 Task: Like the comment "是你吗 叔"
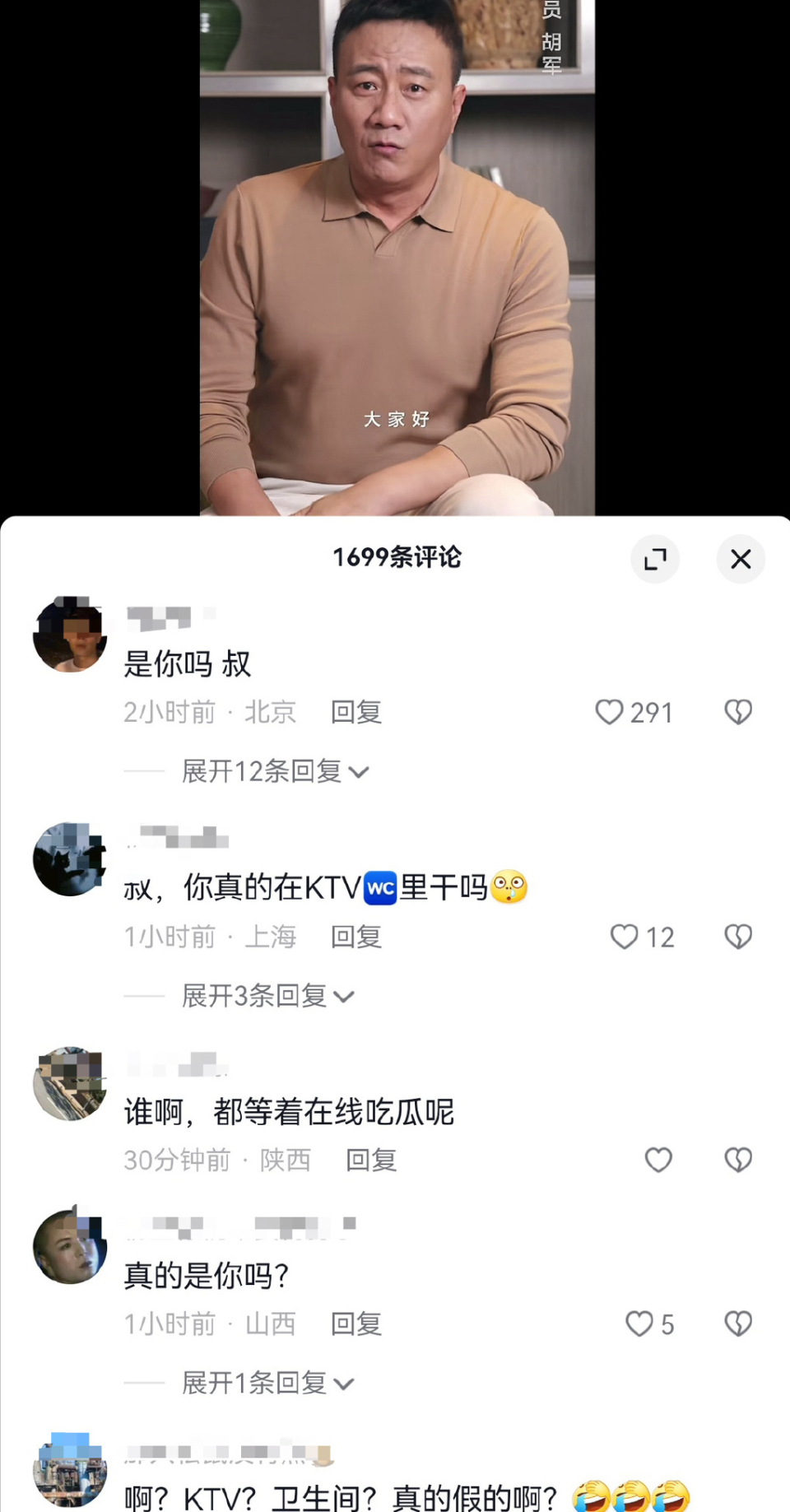point(611,713)
